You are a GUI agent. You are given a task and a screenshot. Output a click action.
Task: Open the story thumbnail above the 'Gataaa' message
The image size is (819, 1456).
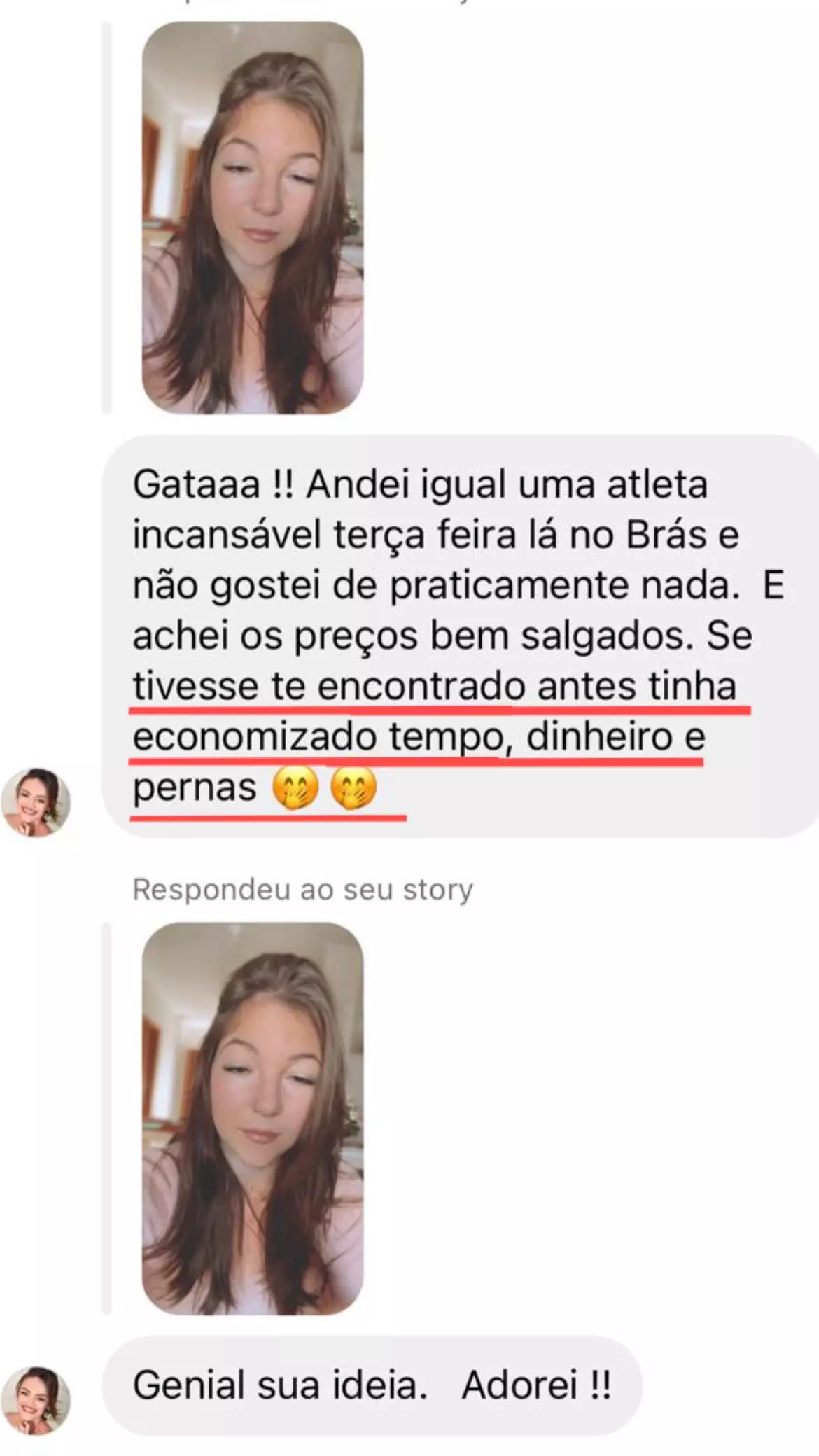[253, 218]
